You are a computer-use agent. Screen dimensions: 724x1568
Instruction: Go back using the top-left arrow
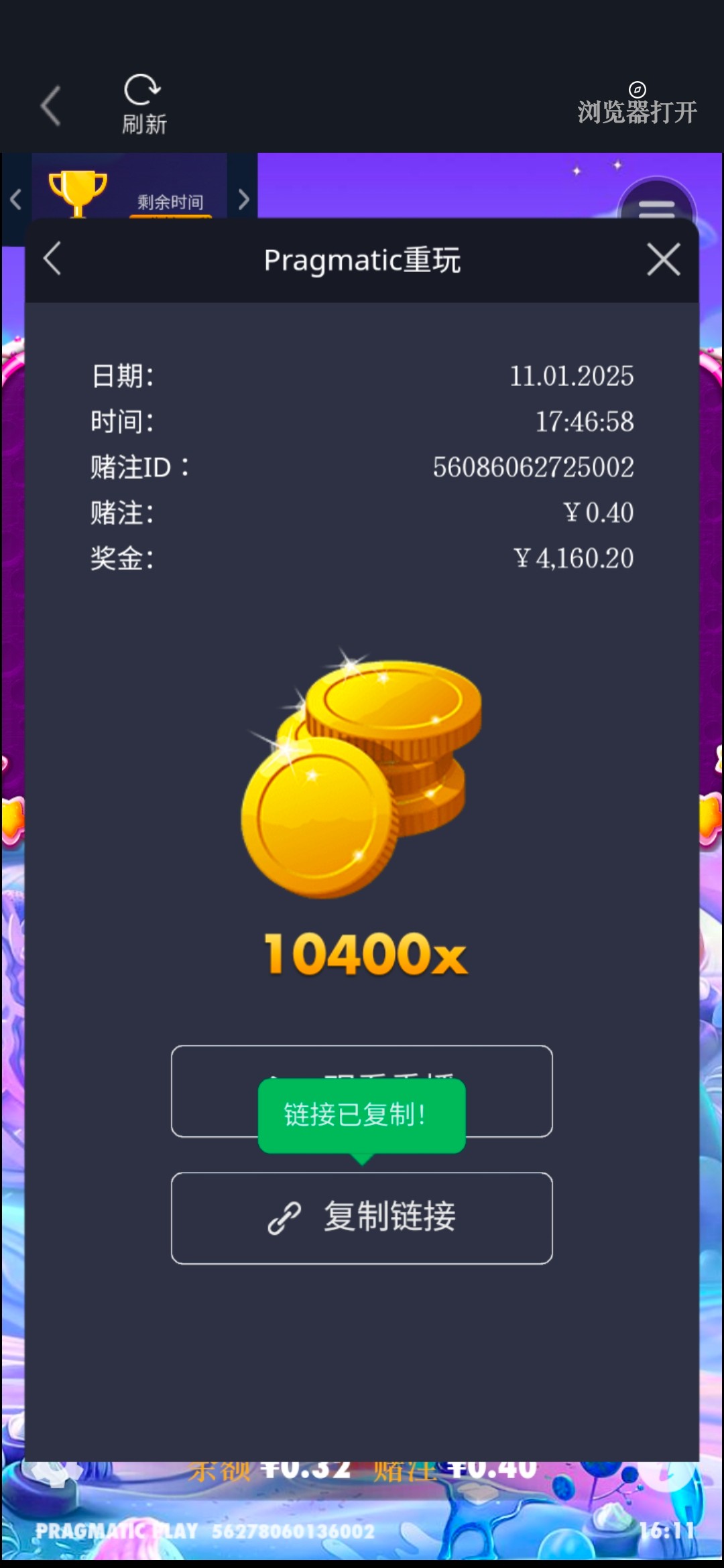click(51, 106)
